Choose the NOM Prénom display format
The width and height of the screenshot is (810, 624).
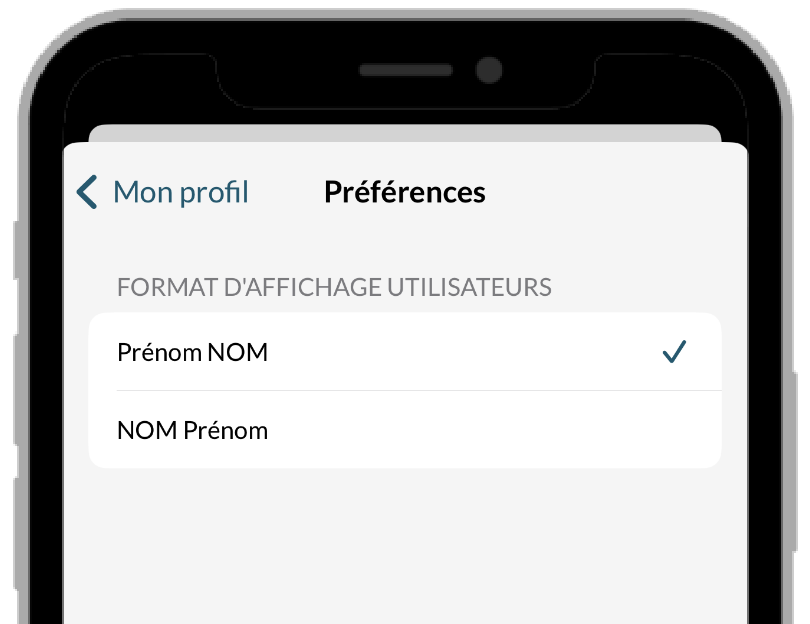pos(404,431)
